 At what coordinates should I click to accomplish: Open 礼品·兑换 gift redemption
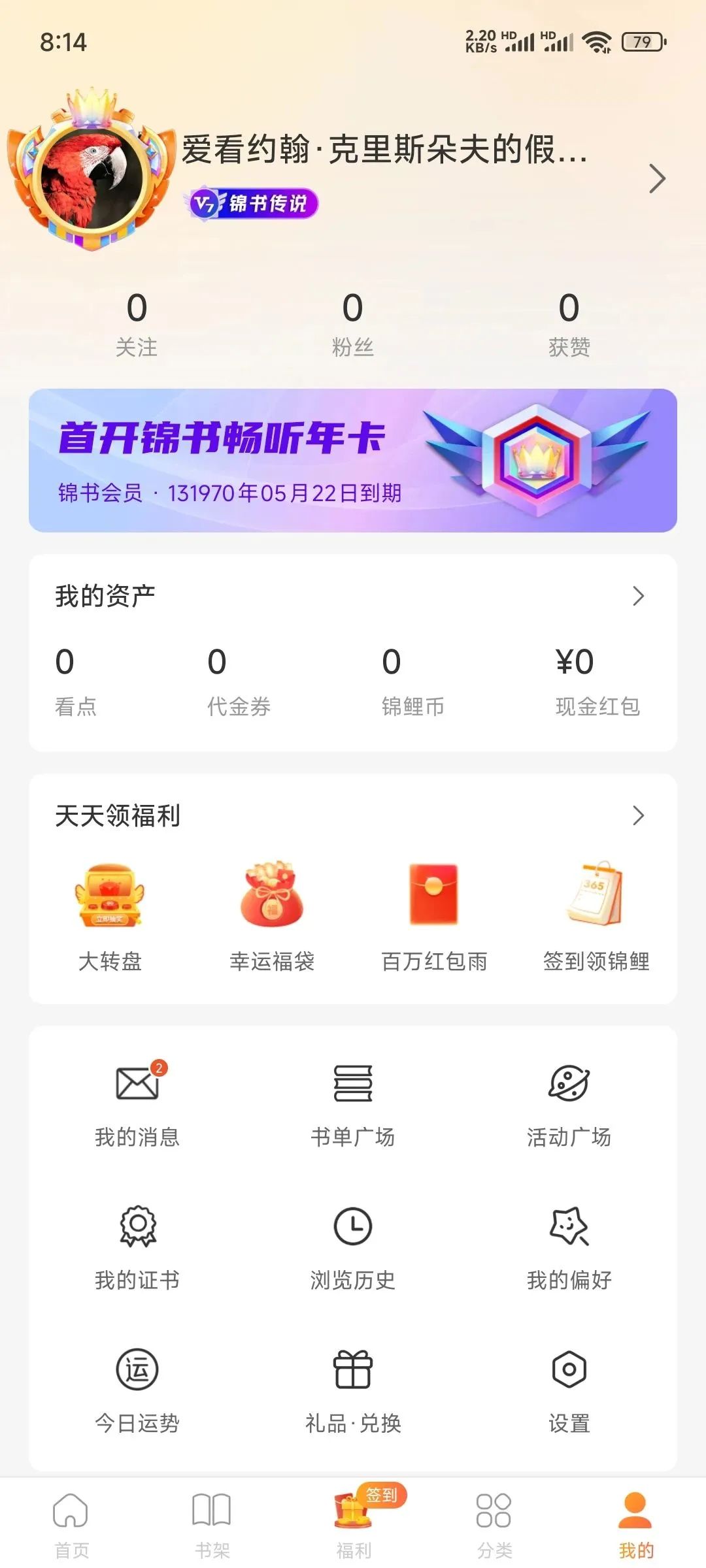click(353, 1390)
